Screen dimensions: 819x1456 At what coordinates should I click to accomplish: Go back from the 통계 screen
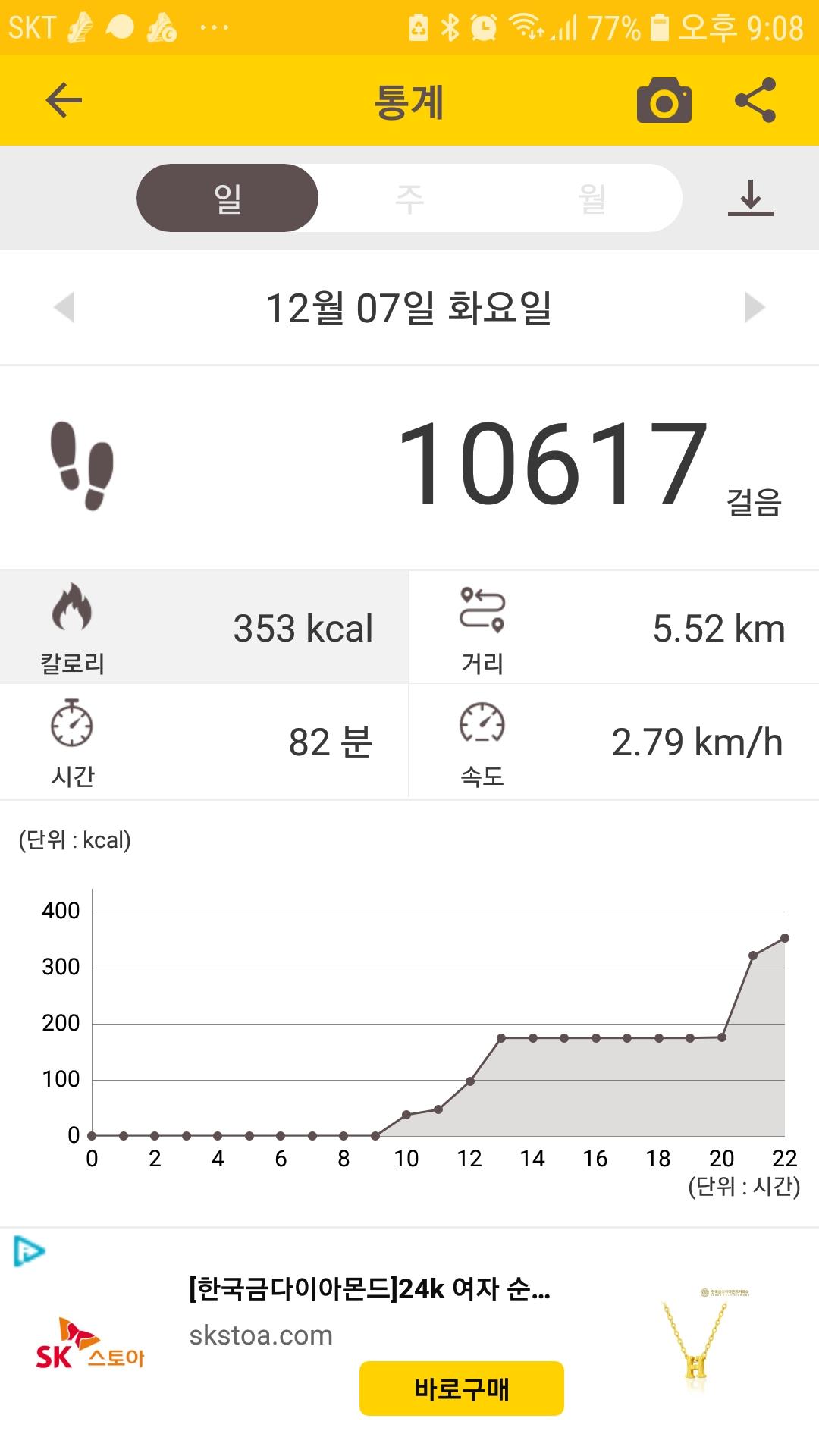(x=64, y=101)
